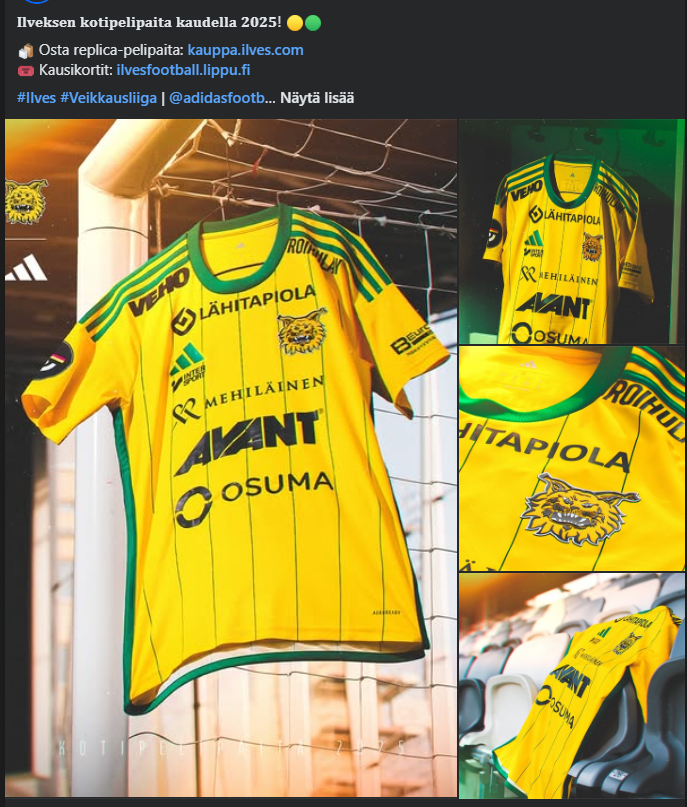
Task: Open the jersey on stadium seats photo
Action: pos(572,686)
